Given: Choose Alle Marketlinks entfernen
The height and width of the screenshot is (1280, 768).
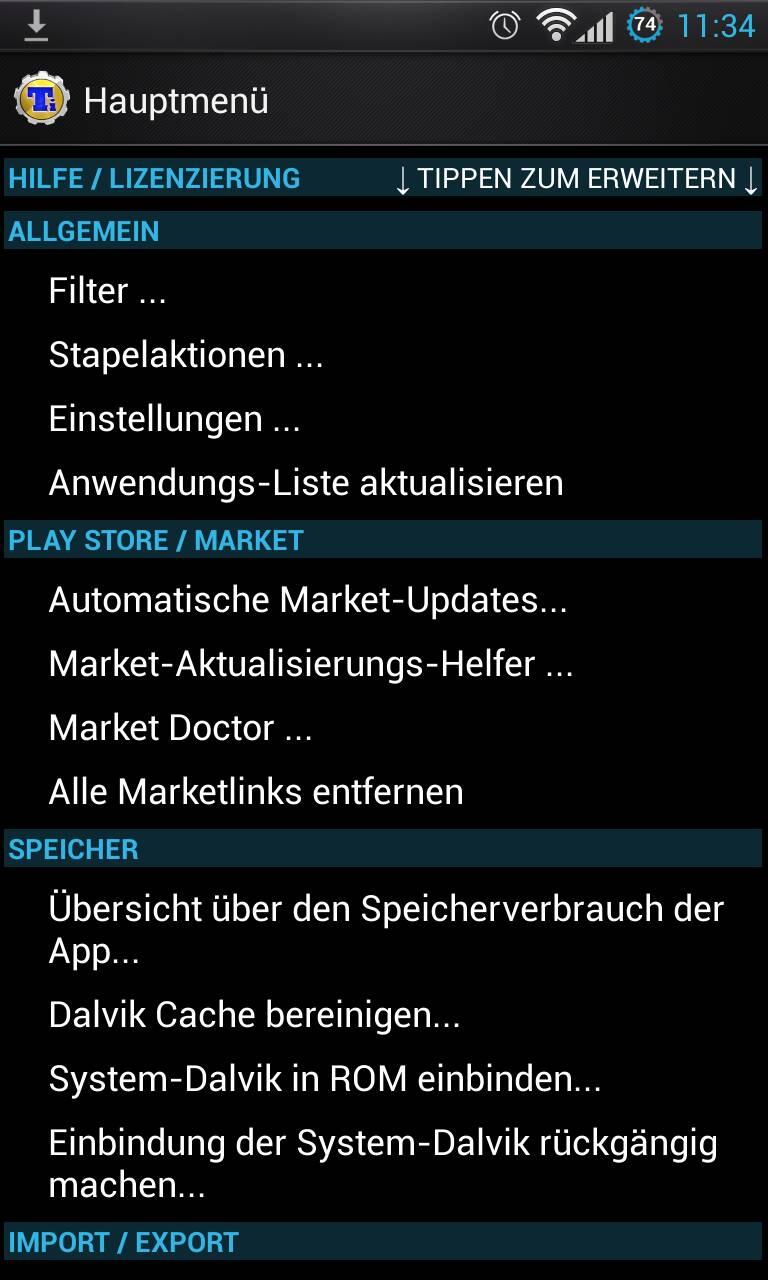Looking at the screenshot, I should click(384, 792).
